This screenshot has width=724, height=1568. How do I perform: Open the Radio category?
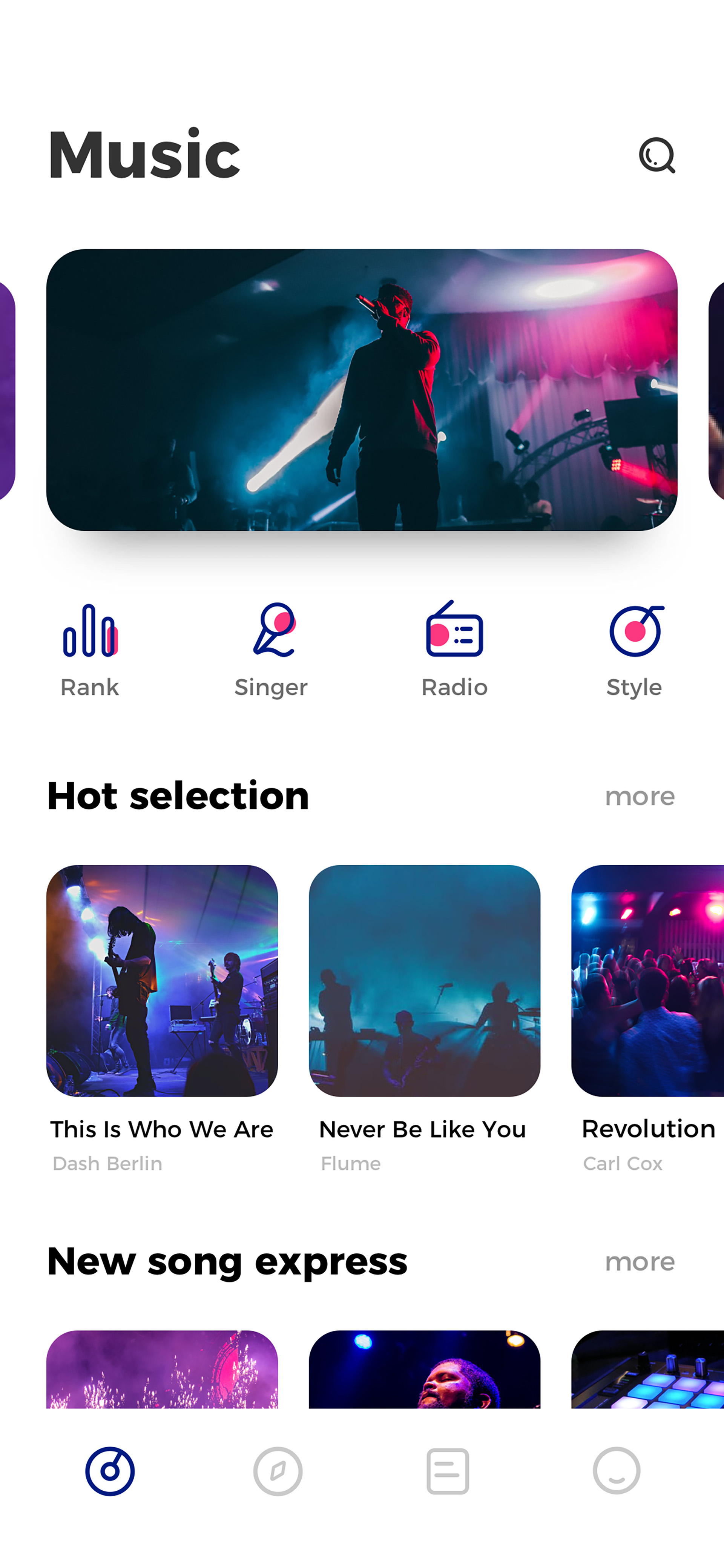454,650
